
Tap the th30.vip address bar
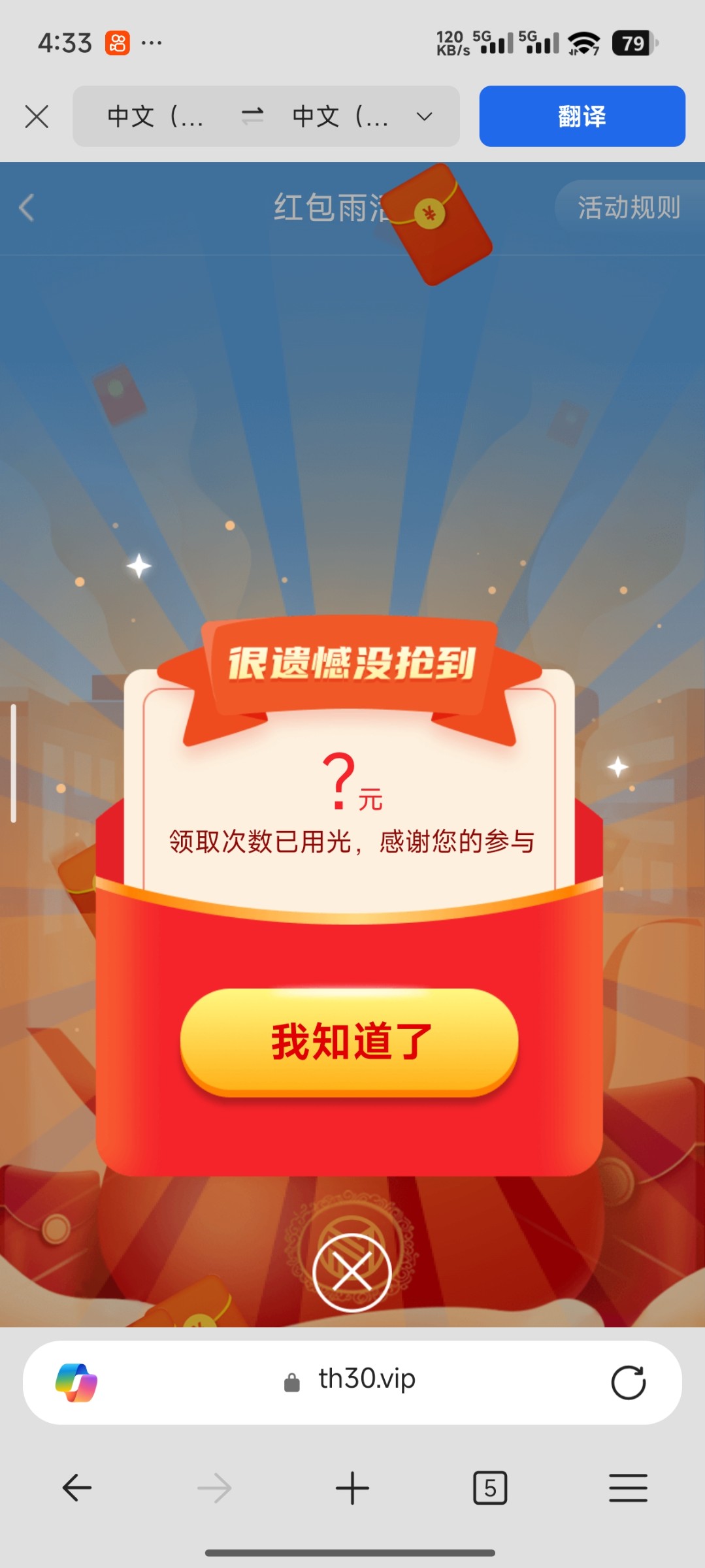(353, 1380)
